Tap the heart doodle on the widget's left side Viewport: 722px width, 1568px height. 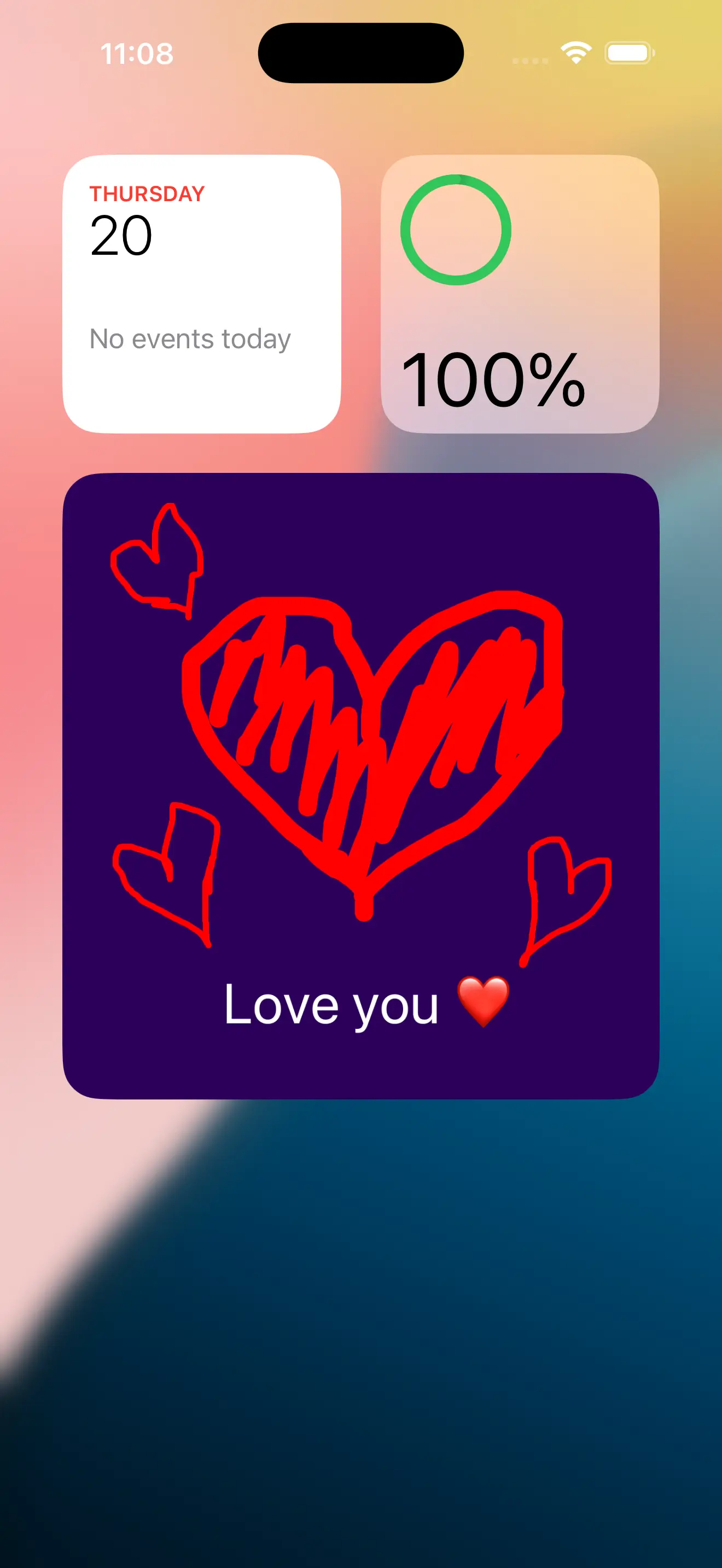coord(166,870)
